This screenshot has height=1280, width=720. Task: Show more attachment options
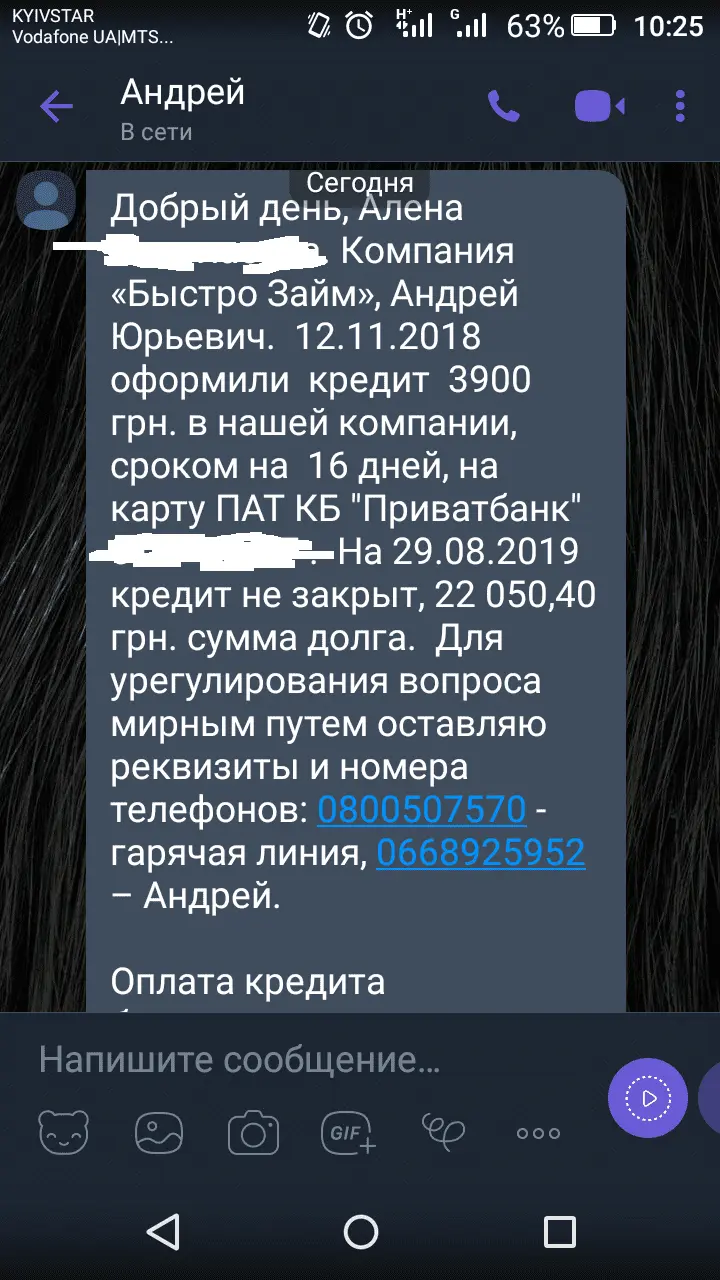[538, 1133]
